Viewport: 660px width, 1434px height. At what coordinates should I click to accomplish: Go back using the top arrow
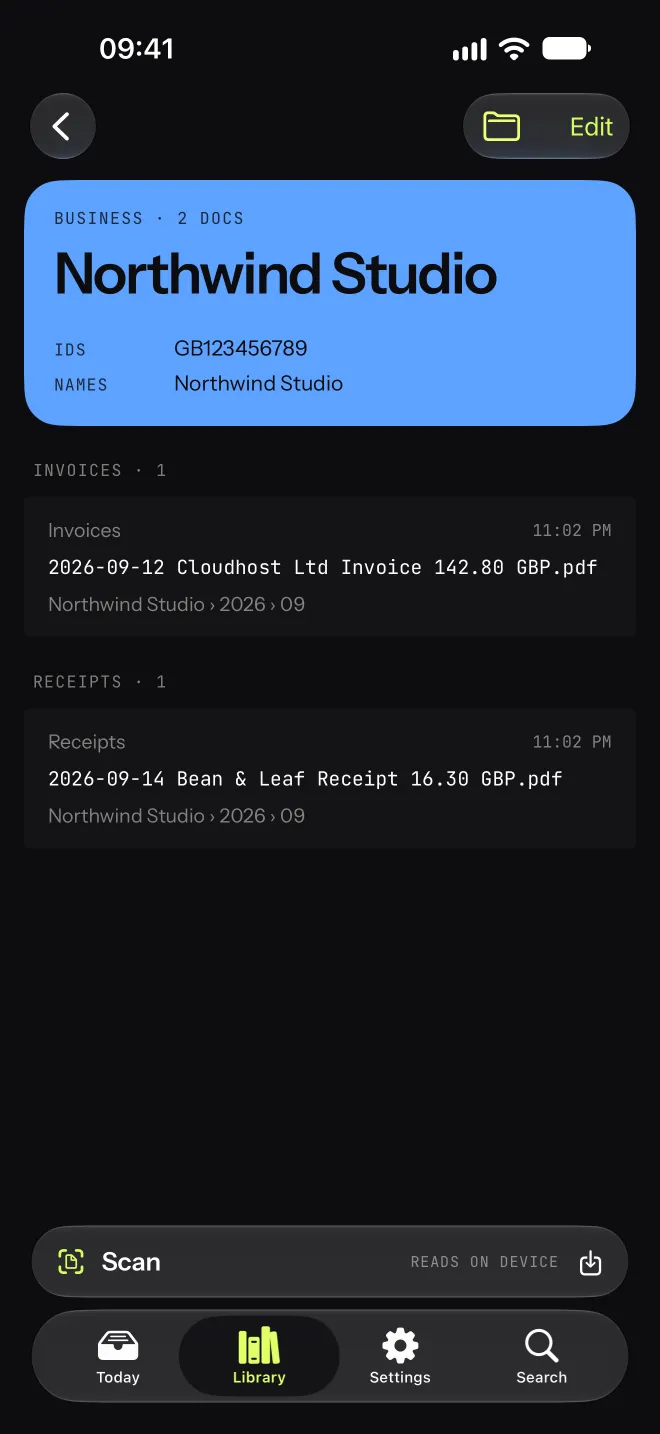tap(62, 126)
